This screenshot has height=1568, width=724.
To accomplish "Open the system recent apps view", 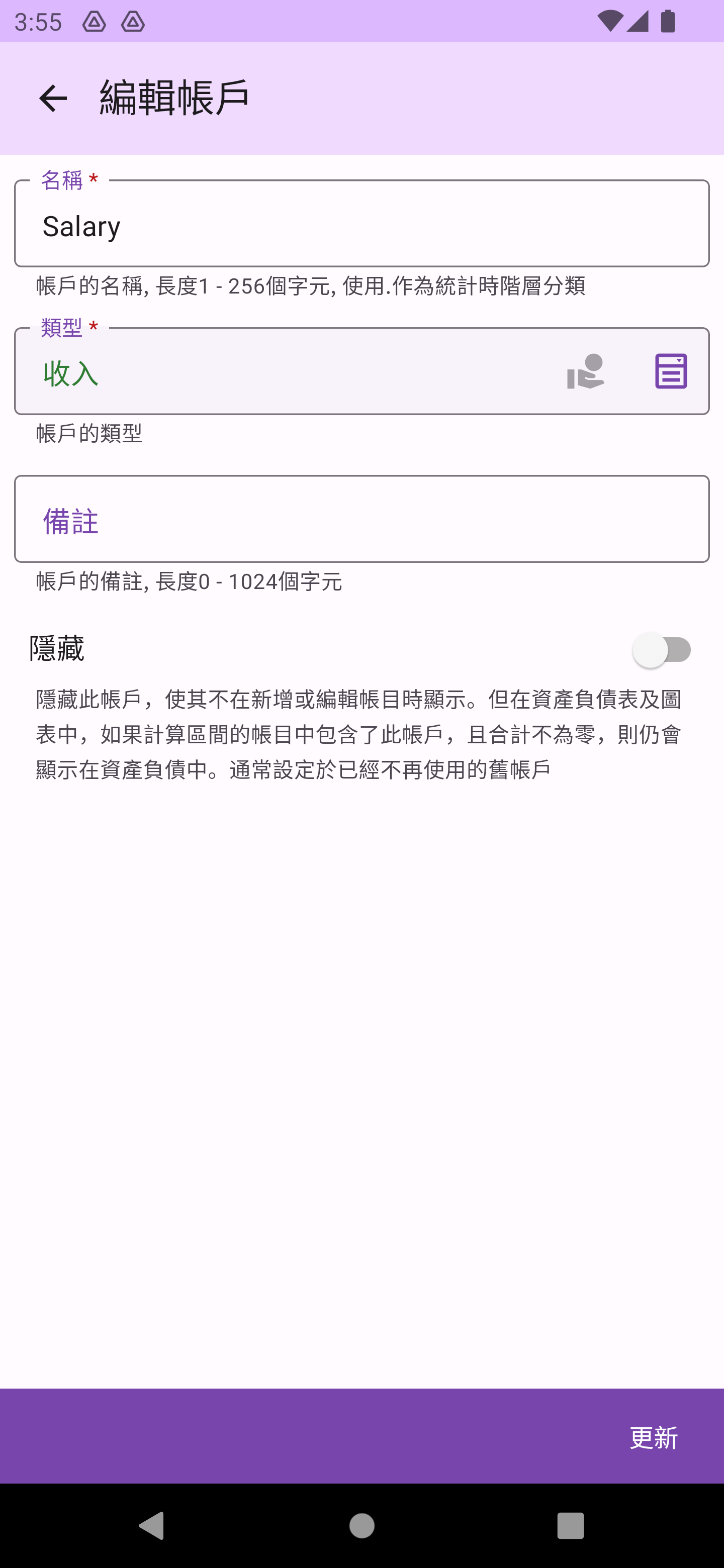I will point(570,1525).
